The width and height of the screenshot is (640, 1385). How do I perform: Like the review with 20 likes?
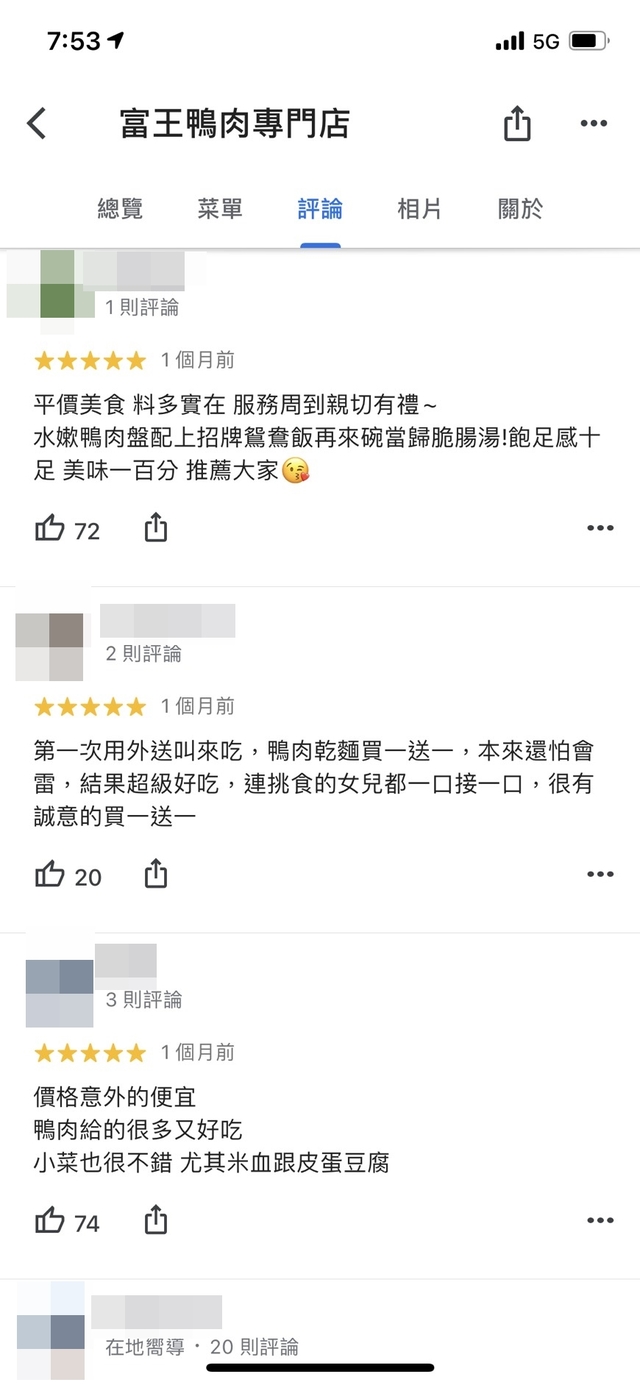(x=50, y=875)
